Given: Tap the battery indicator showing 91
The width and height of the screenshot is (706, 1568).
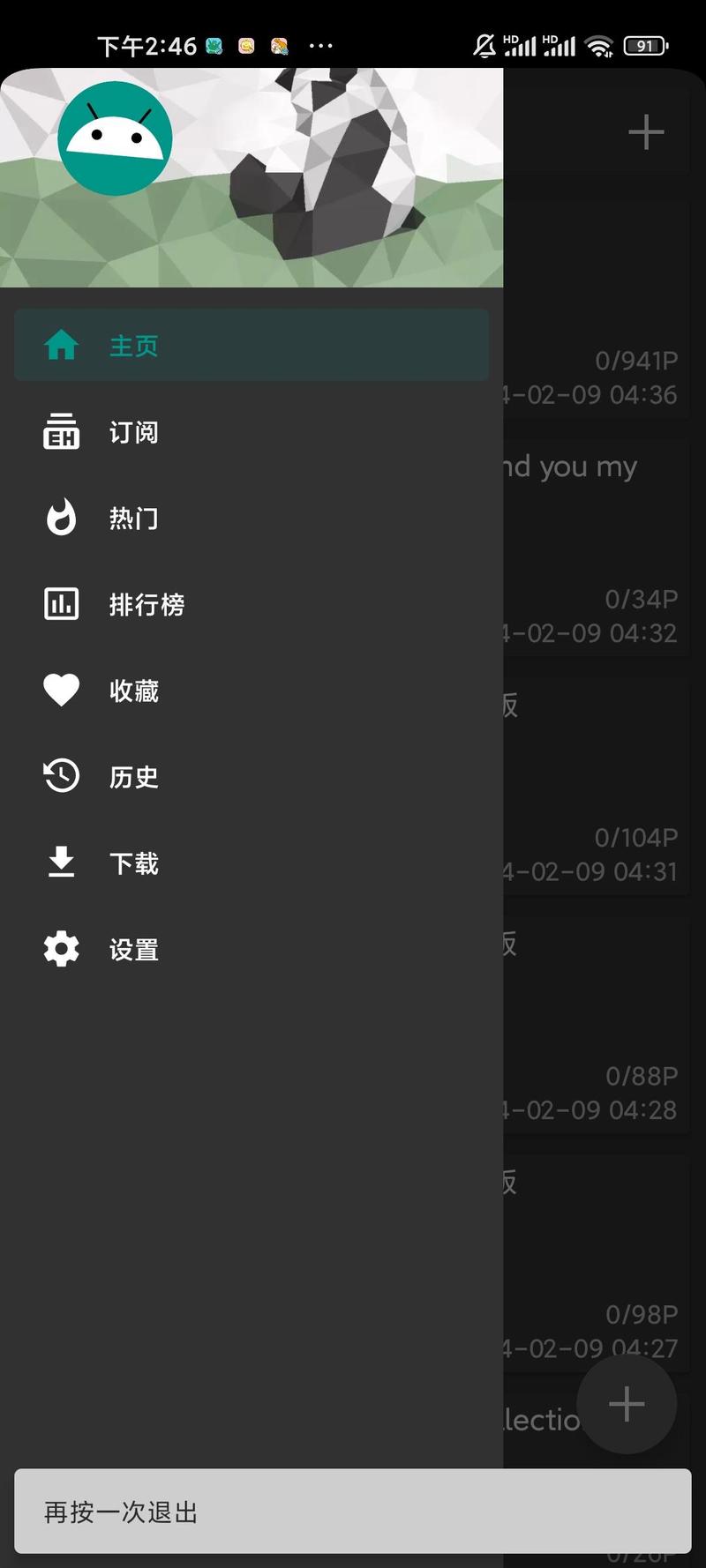Looking at the screenshot, I should pyautogui.click(x=645, y=45).
